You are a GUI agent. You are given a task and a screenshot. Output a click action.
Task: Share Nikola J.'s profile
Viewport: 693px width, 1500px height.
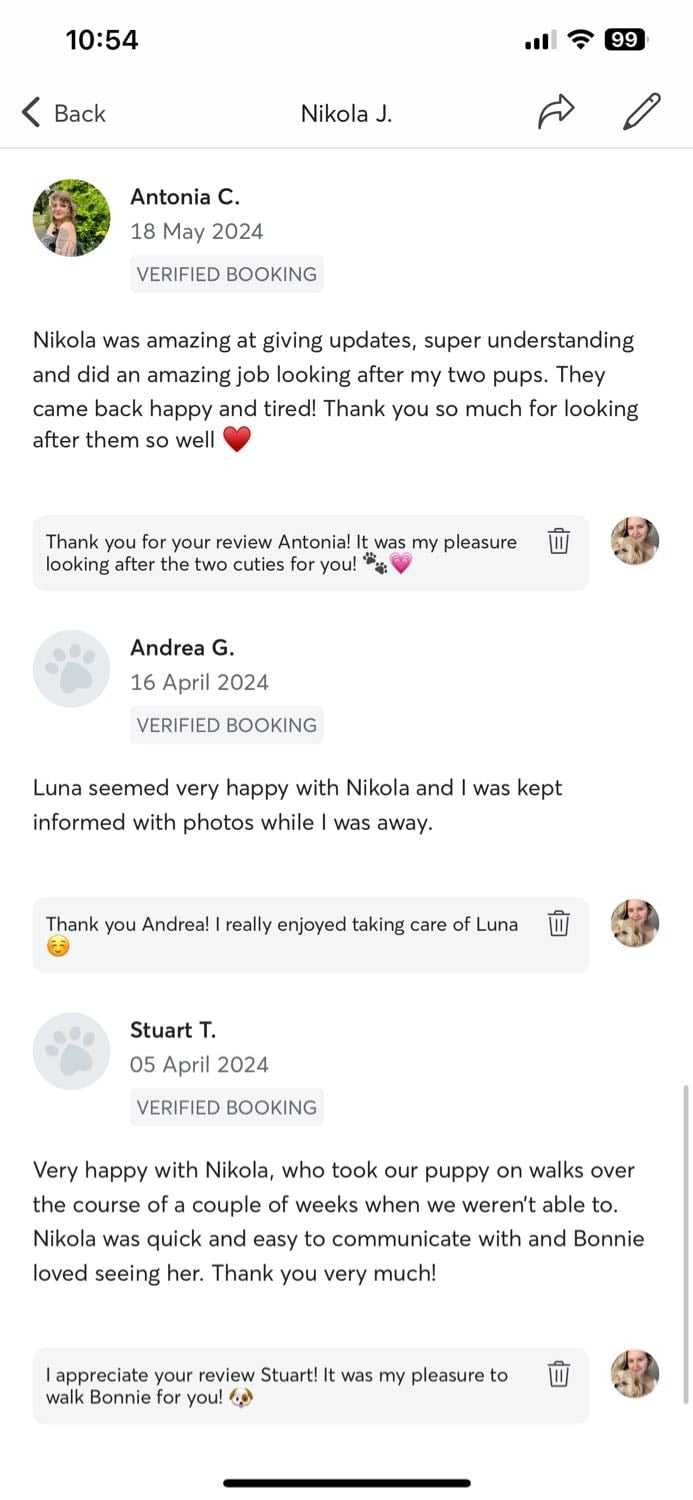556,112
